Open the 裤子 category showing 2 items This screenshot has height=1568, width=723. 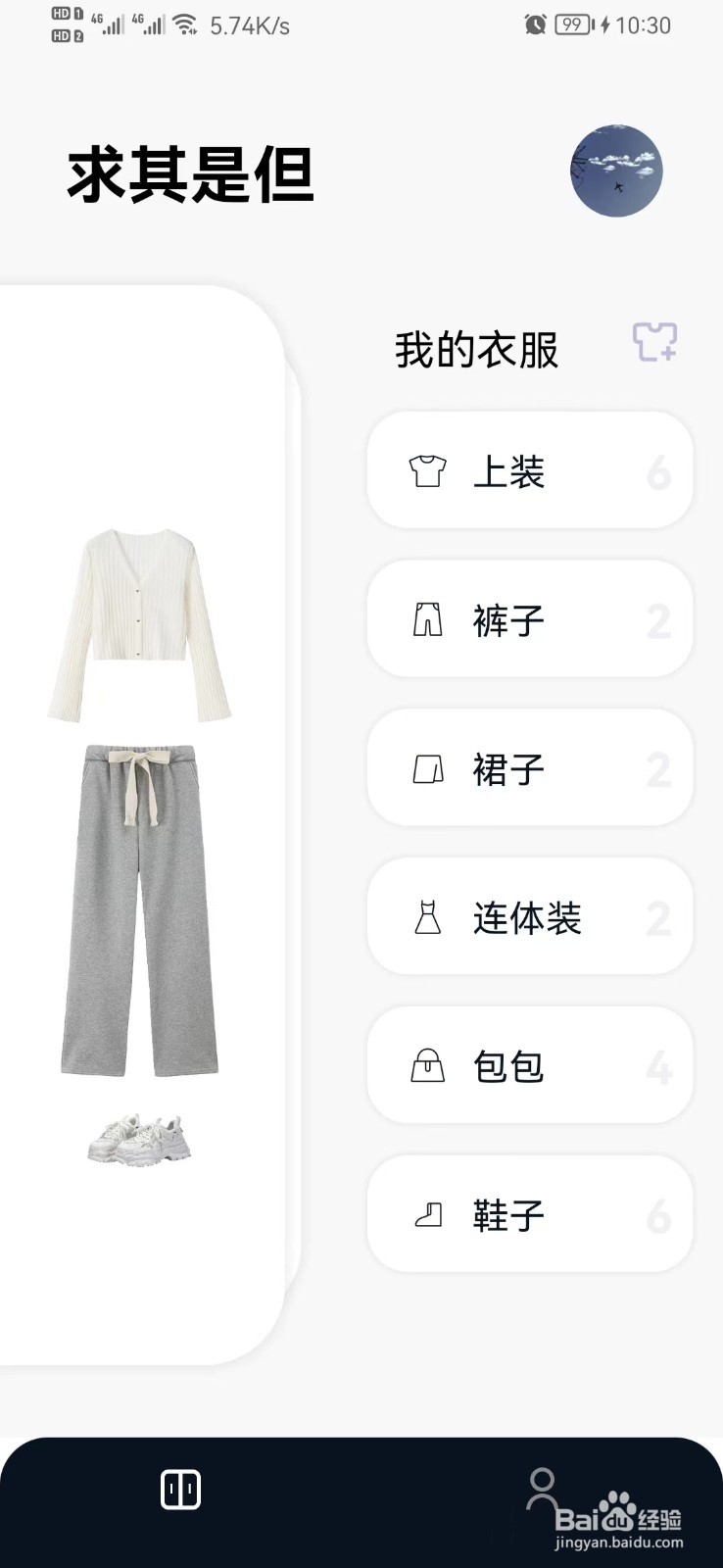coord(529,620)
